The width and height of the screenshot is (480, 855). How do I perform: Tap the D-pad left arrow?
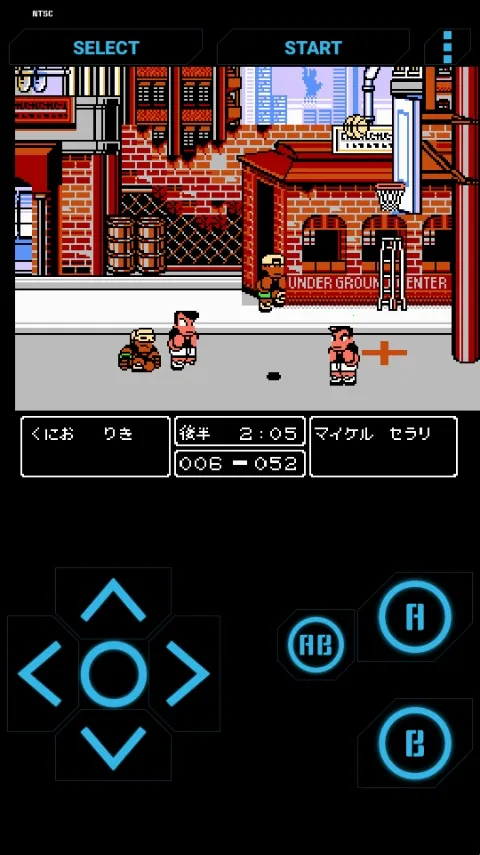click(x=40, y=673)
